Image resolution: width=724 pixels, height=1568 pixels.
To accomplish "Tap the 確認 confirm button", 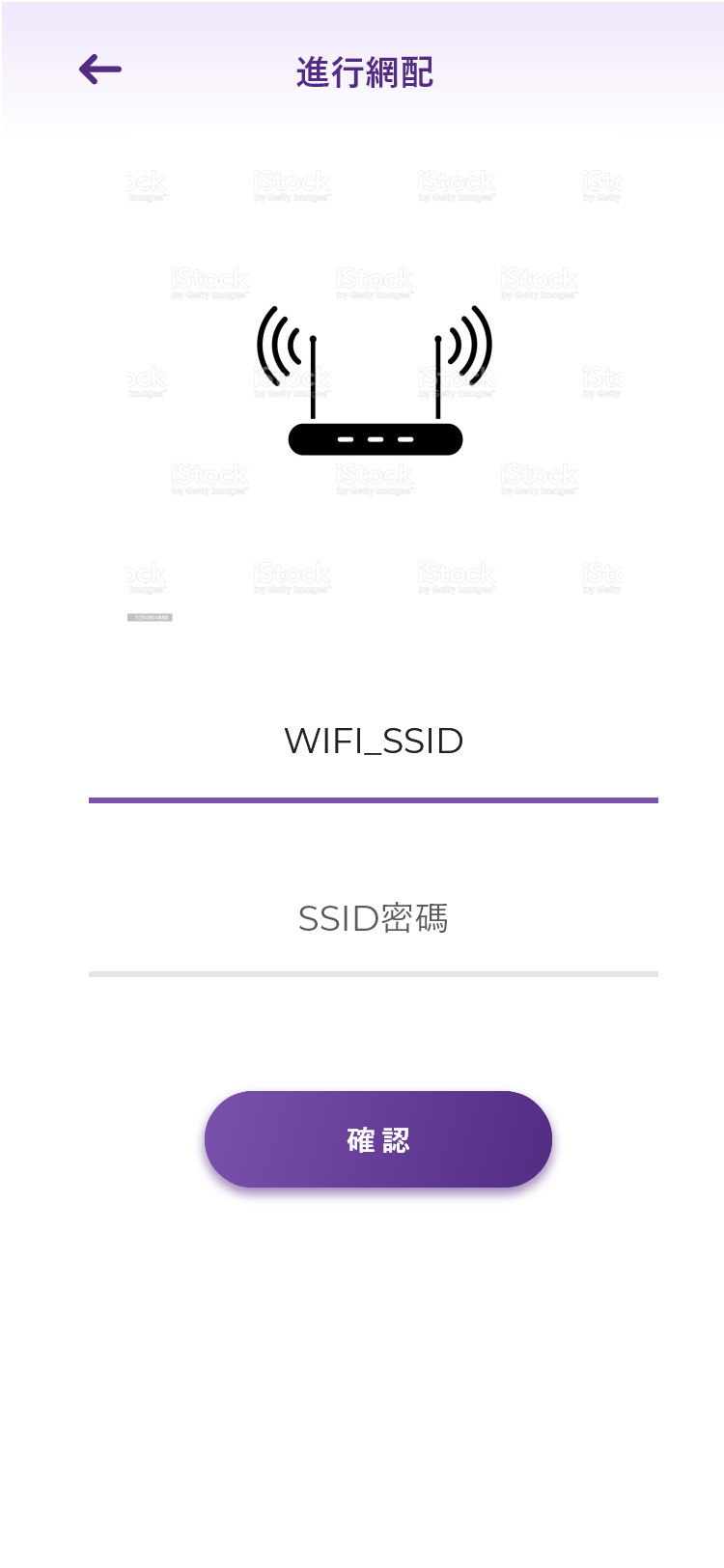I will 377,1139.
